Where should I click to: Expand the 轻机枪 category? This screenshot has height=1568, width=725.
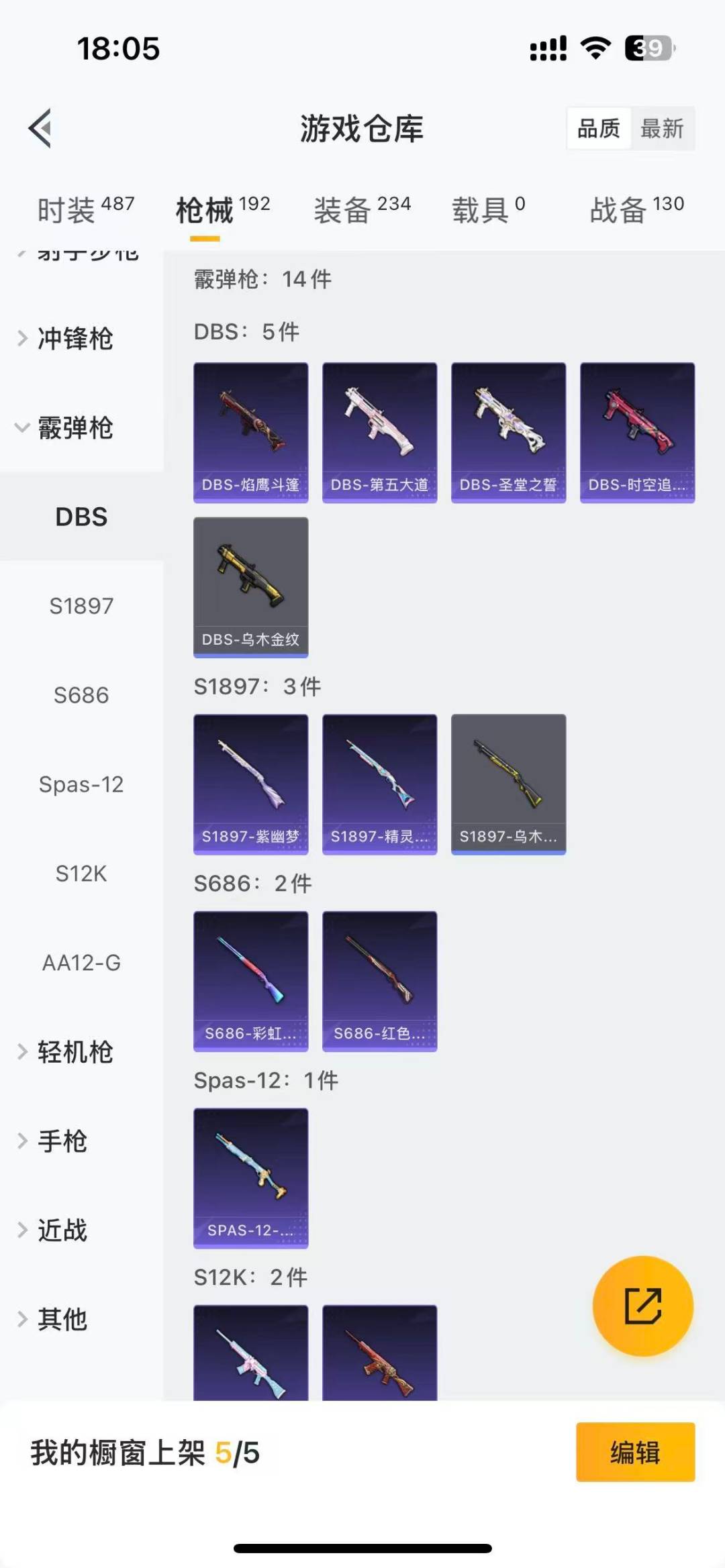pos(74,1052)
